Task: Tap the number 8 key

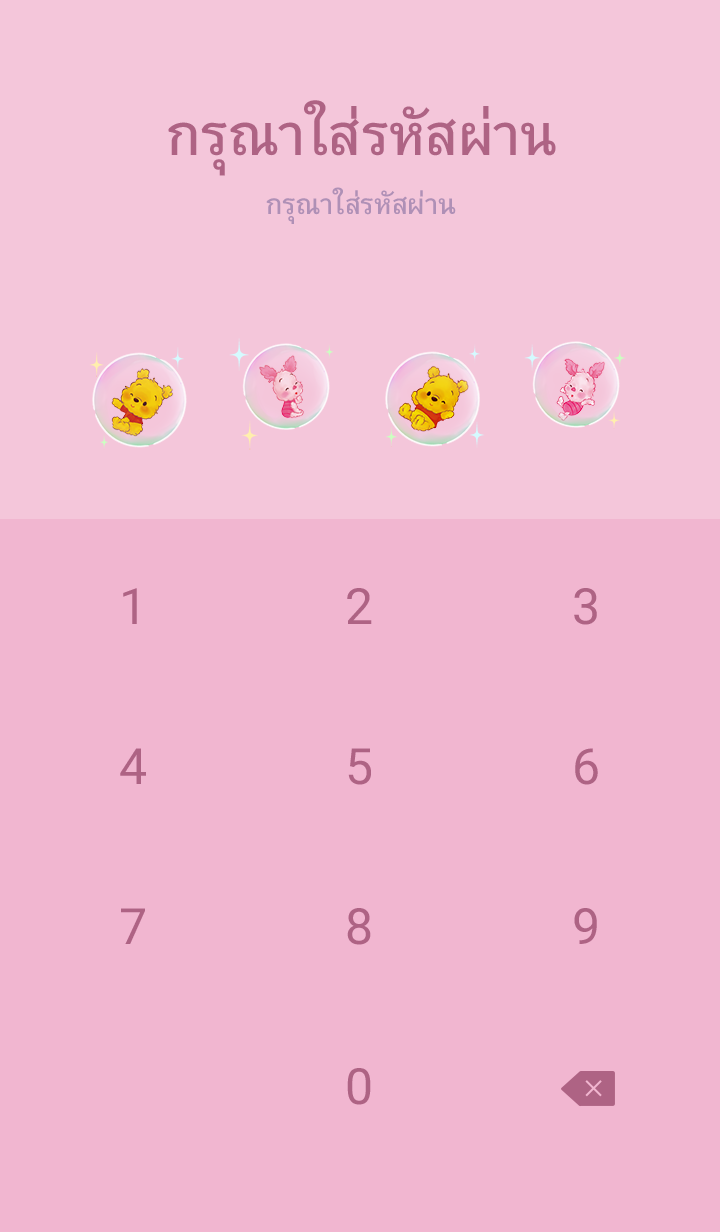Action: click(359, 927)
